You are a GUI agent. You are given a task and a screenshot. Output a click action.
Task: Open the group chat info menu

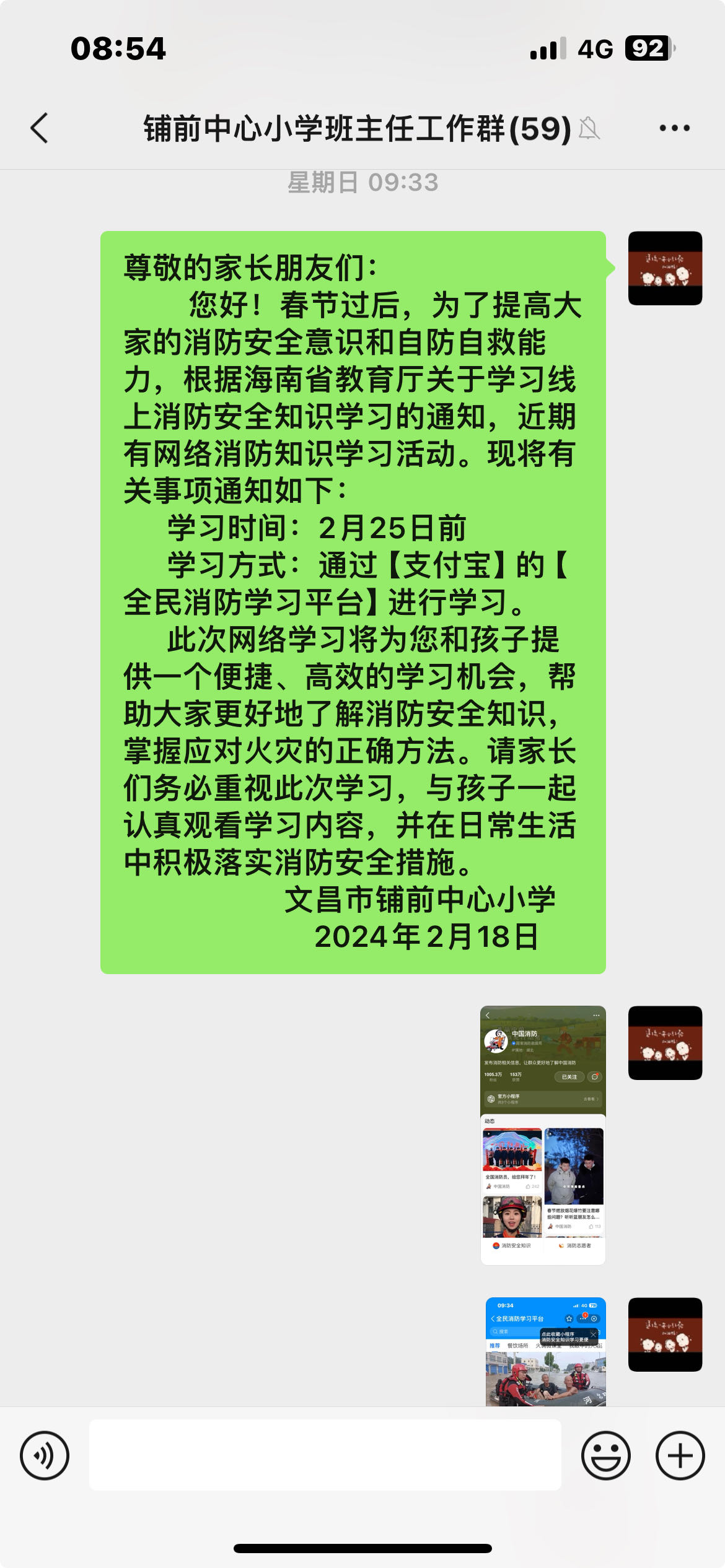674,128
